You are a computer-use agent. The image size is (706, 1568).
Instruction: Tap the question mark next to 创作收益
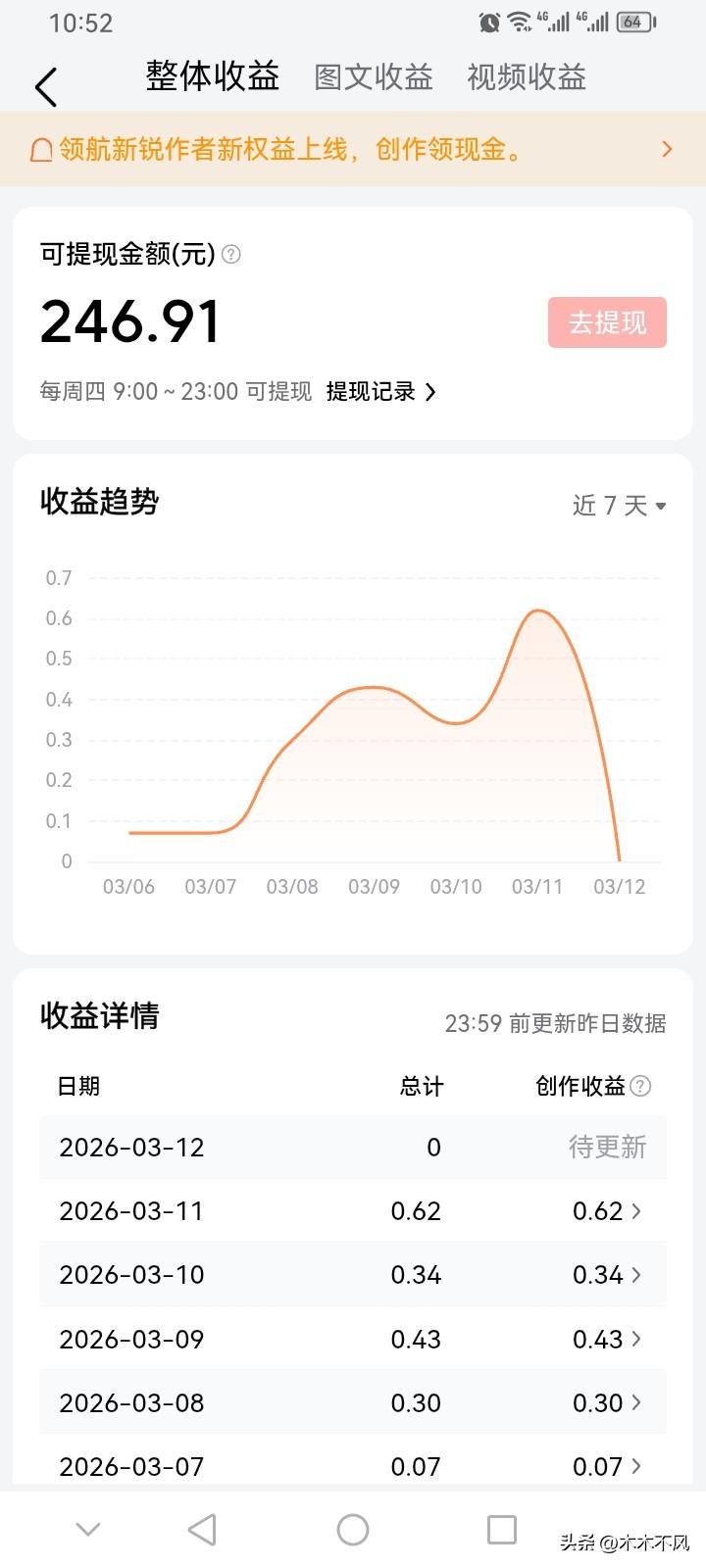[642, 1086]
